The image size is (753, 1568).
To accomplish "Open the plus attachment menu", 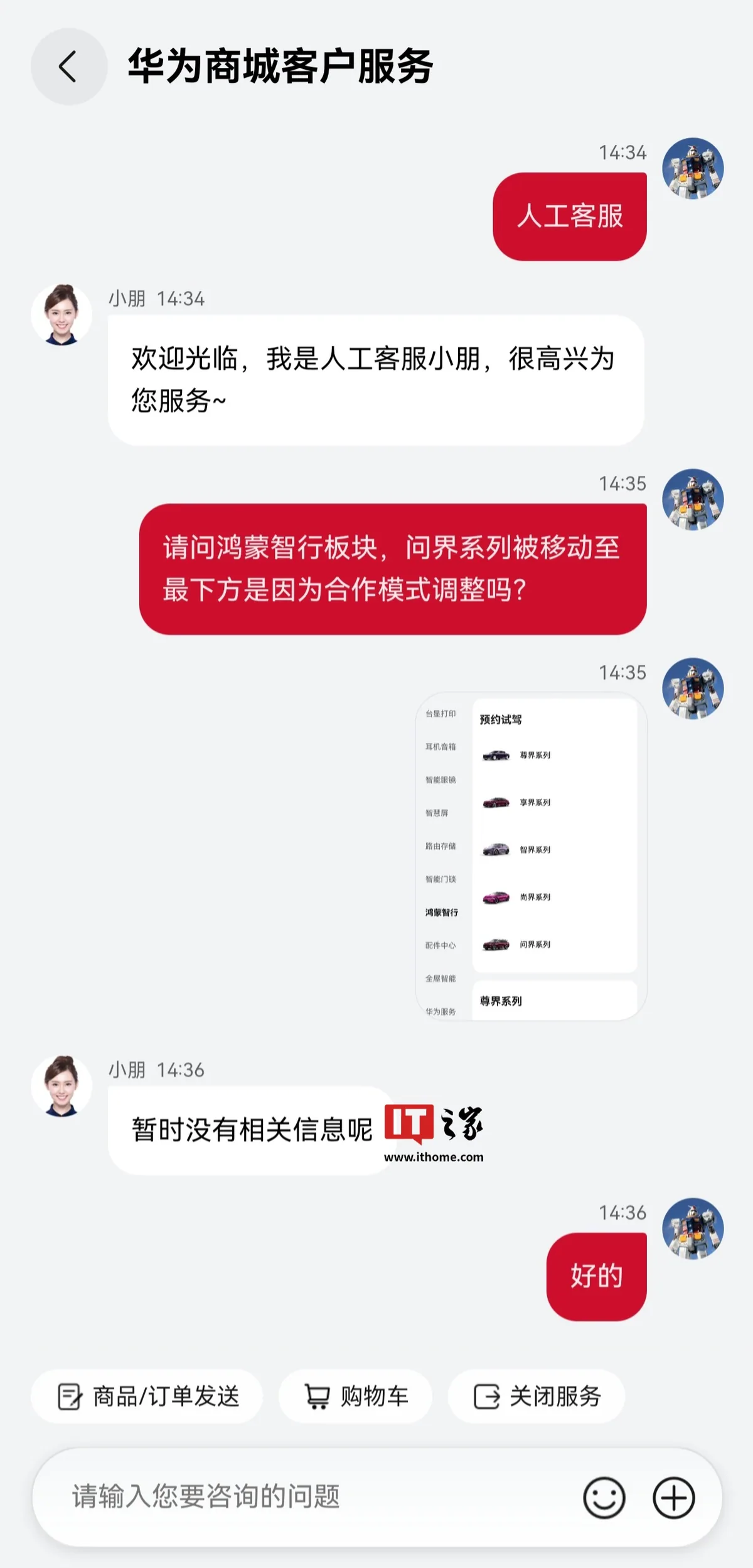I will 674,1498.
